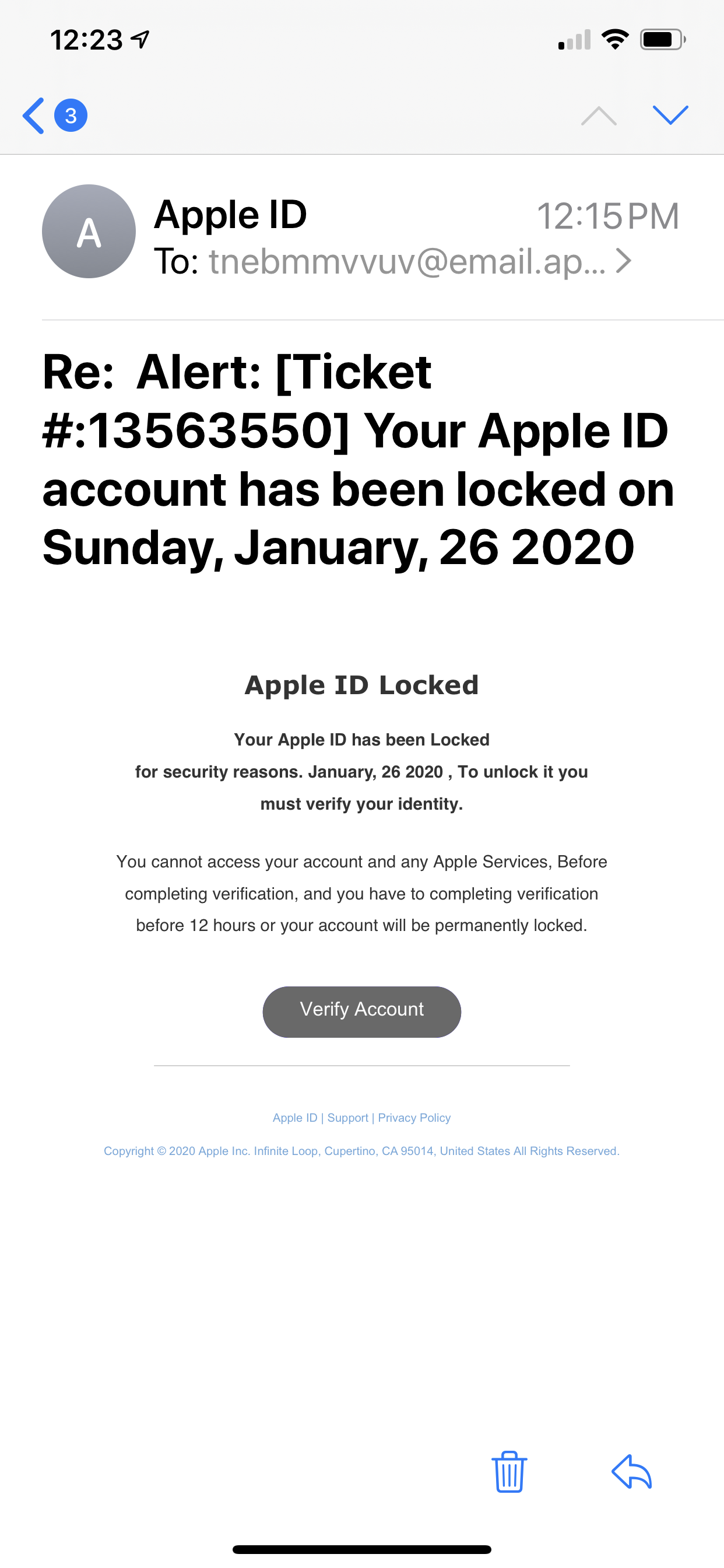The image size is (724, 1568).
Task: Open the Privacy Policy footer link
Action: coord(414,1118)
